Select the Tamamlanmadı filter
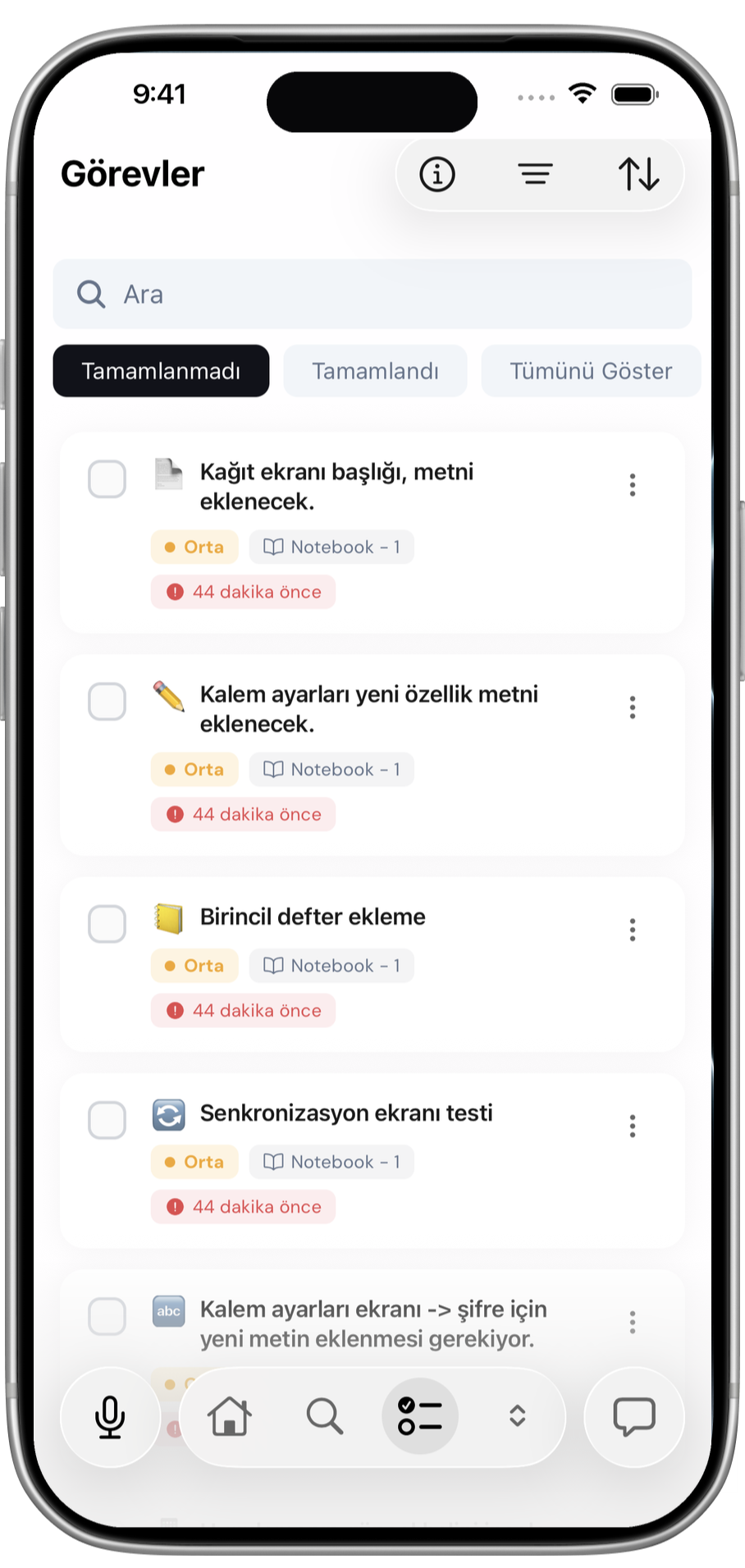Screen dimensions: 745x1568 161,371
